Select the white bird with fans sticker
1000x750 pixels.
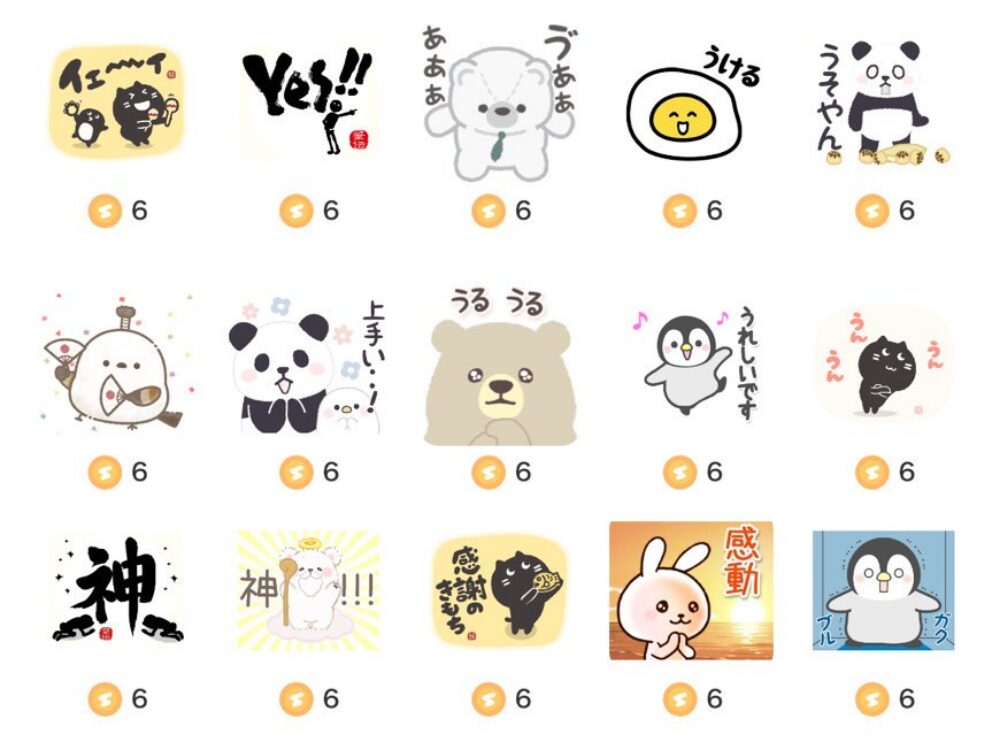117,365
